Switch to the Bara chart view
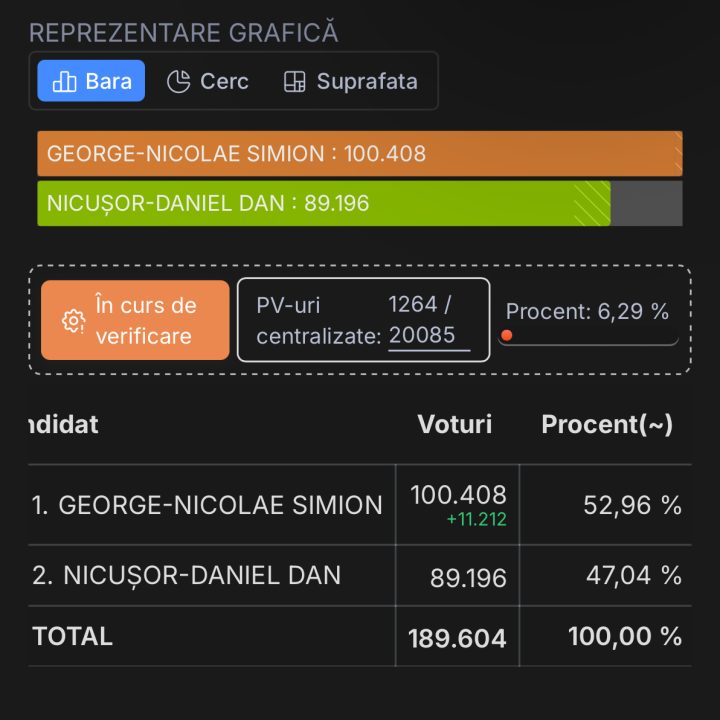The height and width of the screenshot is (720, 720). tap(91, 81)
